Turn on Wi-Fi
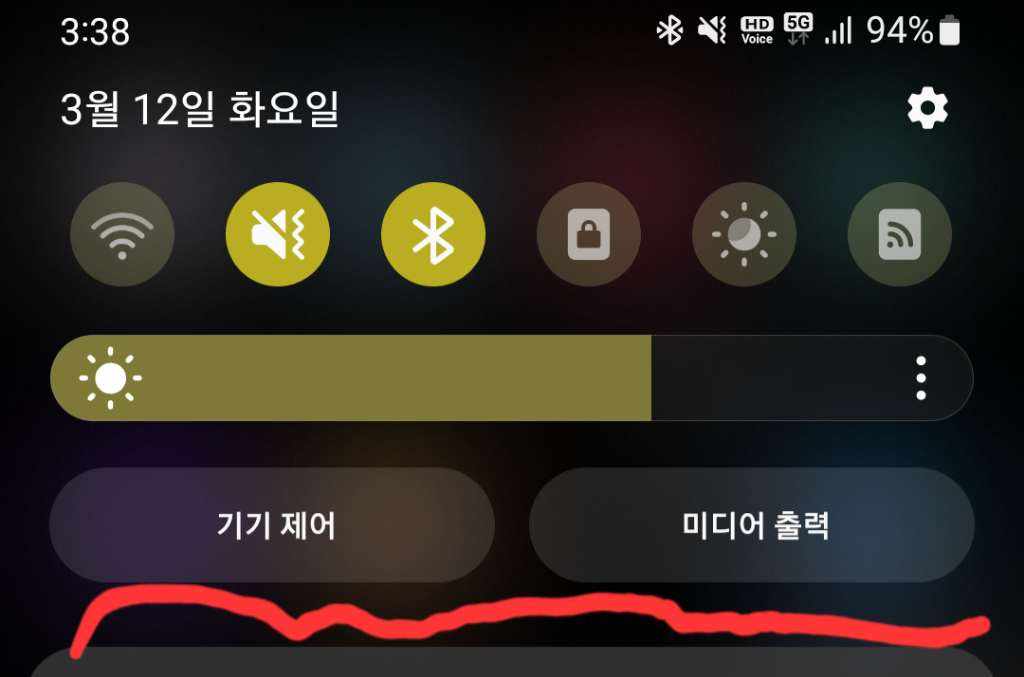Viewport: 1024px width, 677px height. click(122, 236)
